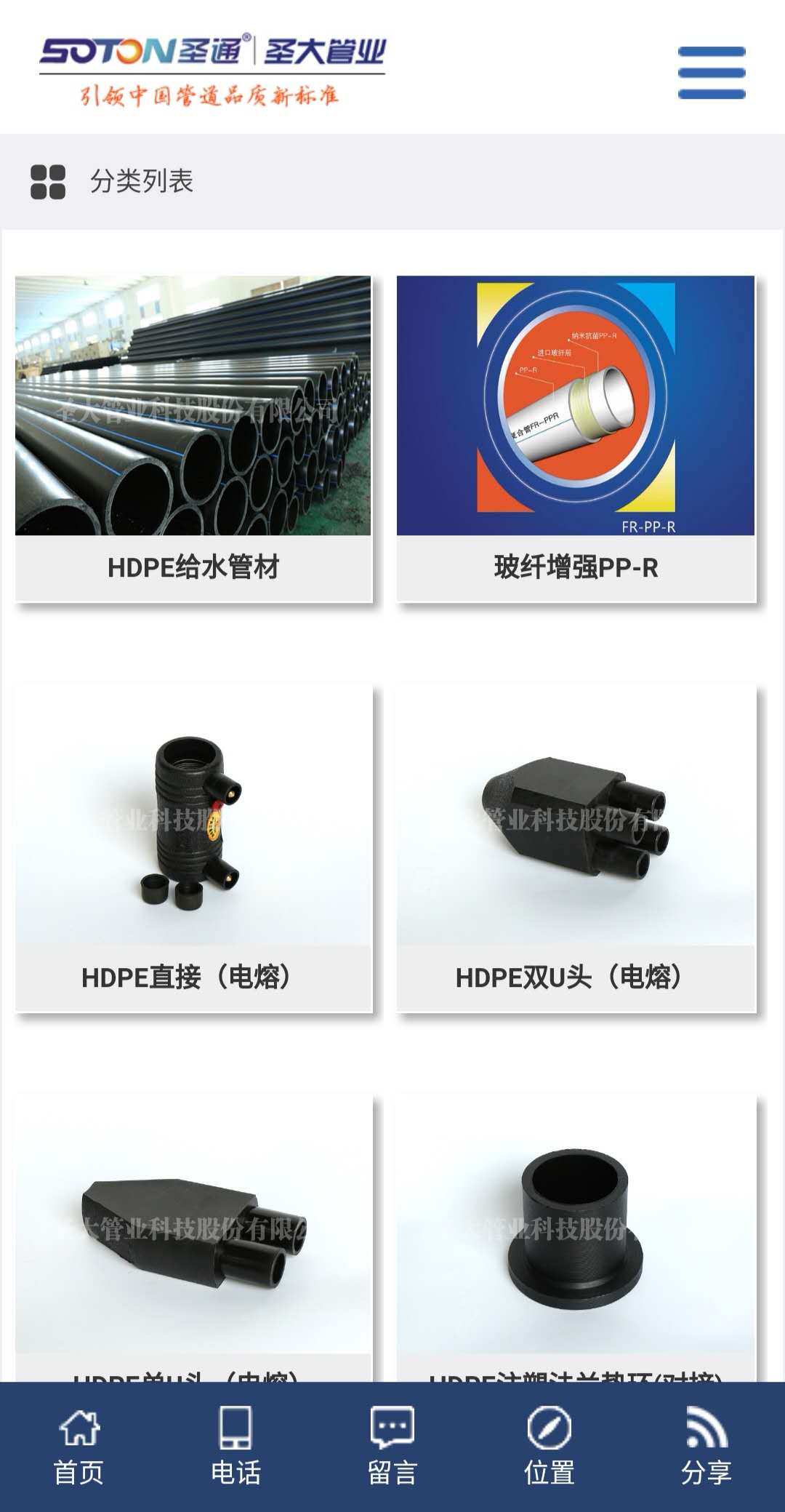Open the HDPE single U-head fitting card
785x1512 pixels.
193,1236
